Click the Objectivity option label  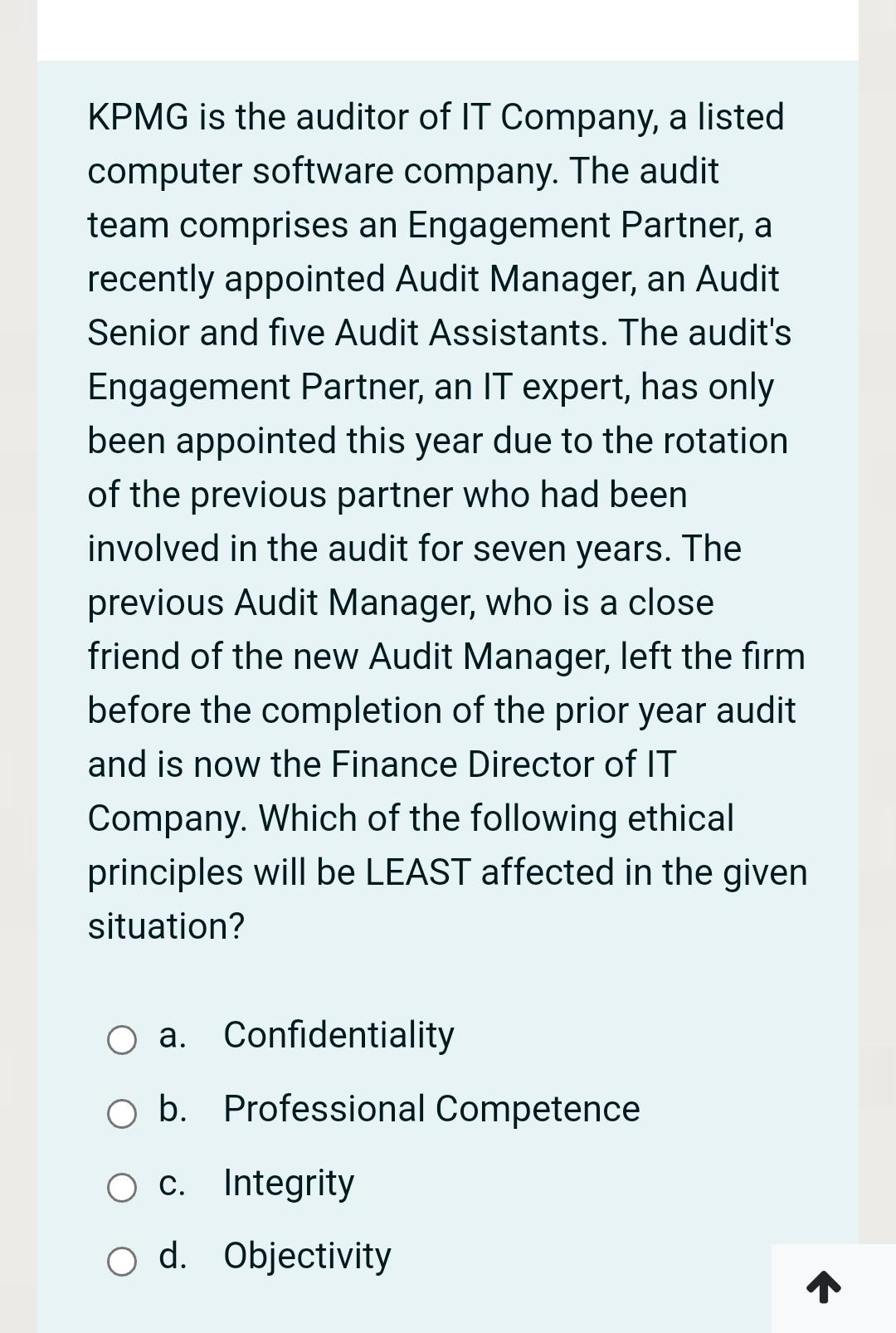click(306, 1257)
